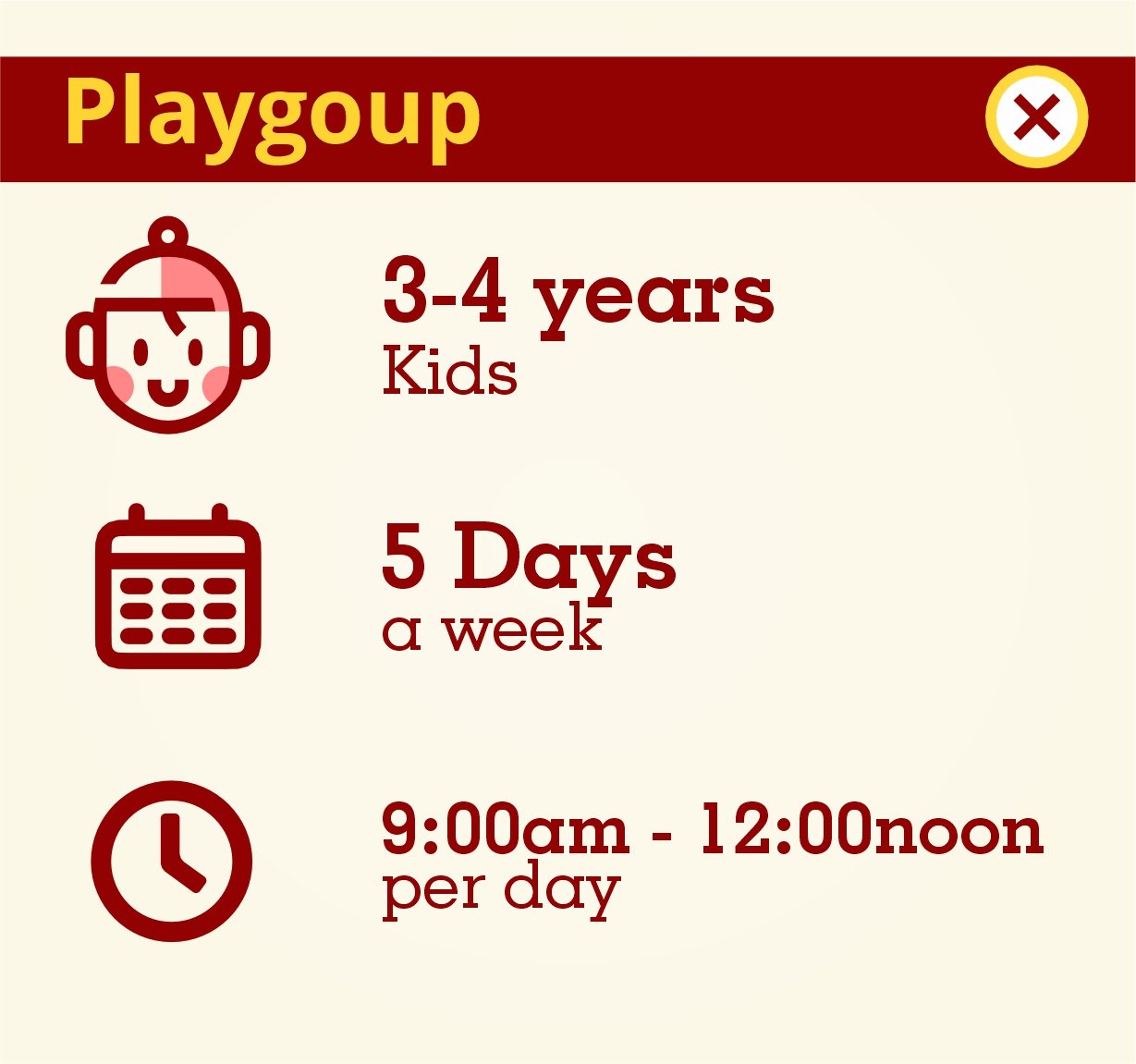This screenshot has height=1064, width=1136.
Task: Close the Playgoup info popup
Action: (x=1036, y=117)
